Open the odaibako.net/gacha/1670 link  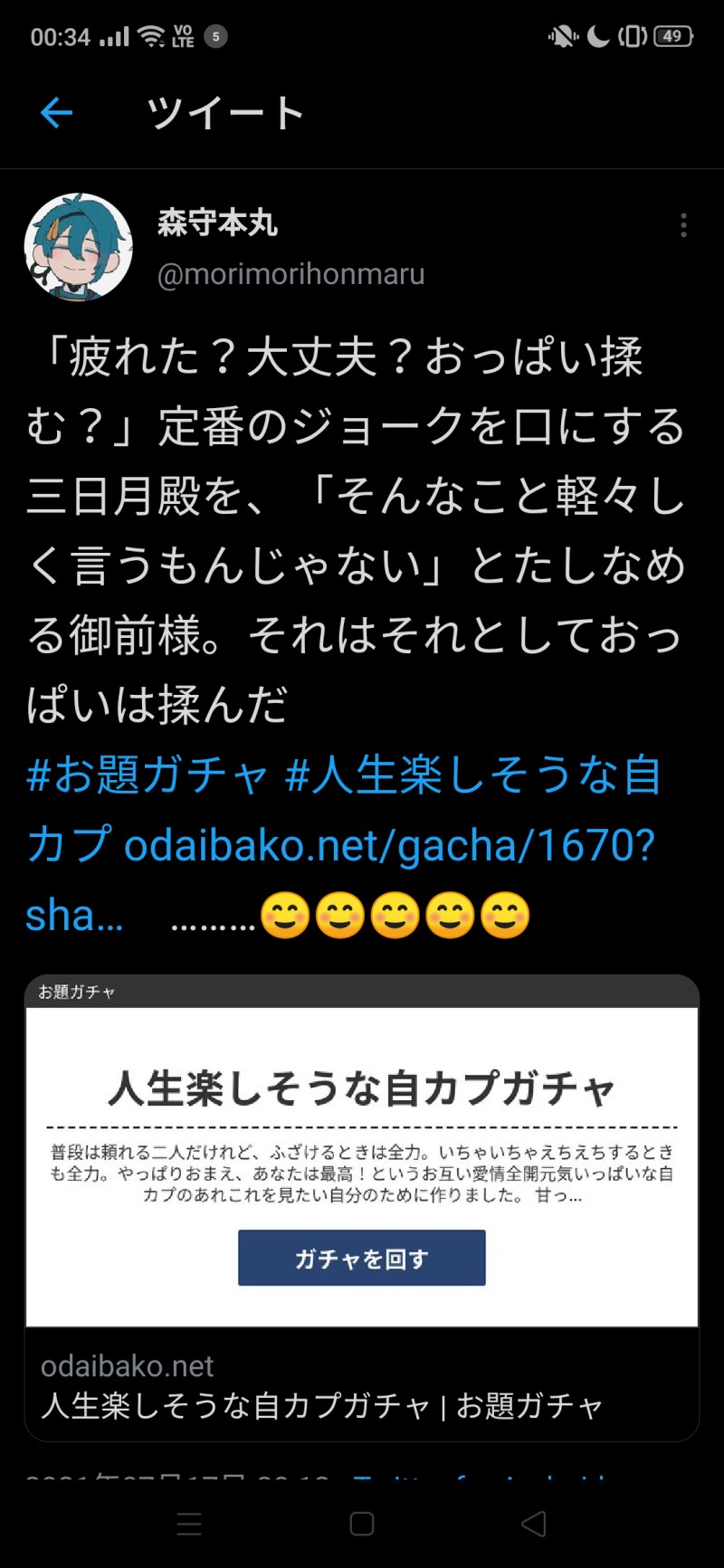pyautogui.click(x=389, y=846)
